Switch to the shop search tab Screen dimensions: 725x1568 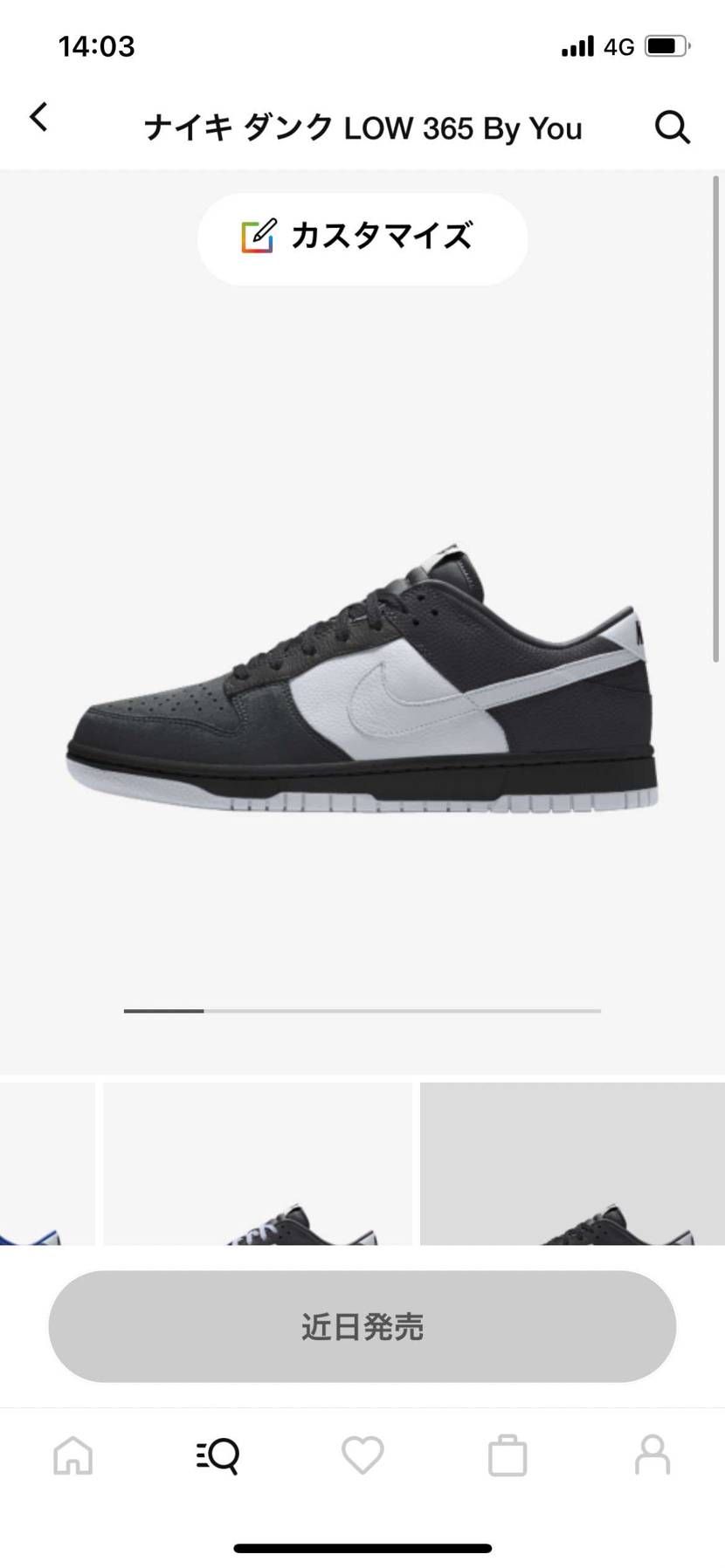(217, 1455)
